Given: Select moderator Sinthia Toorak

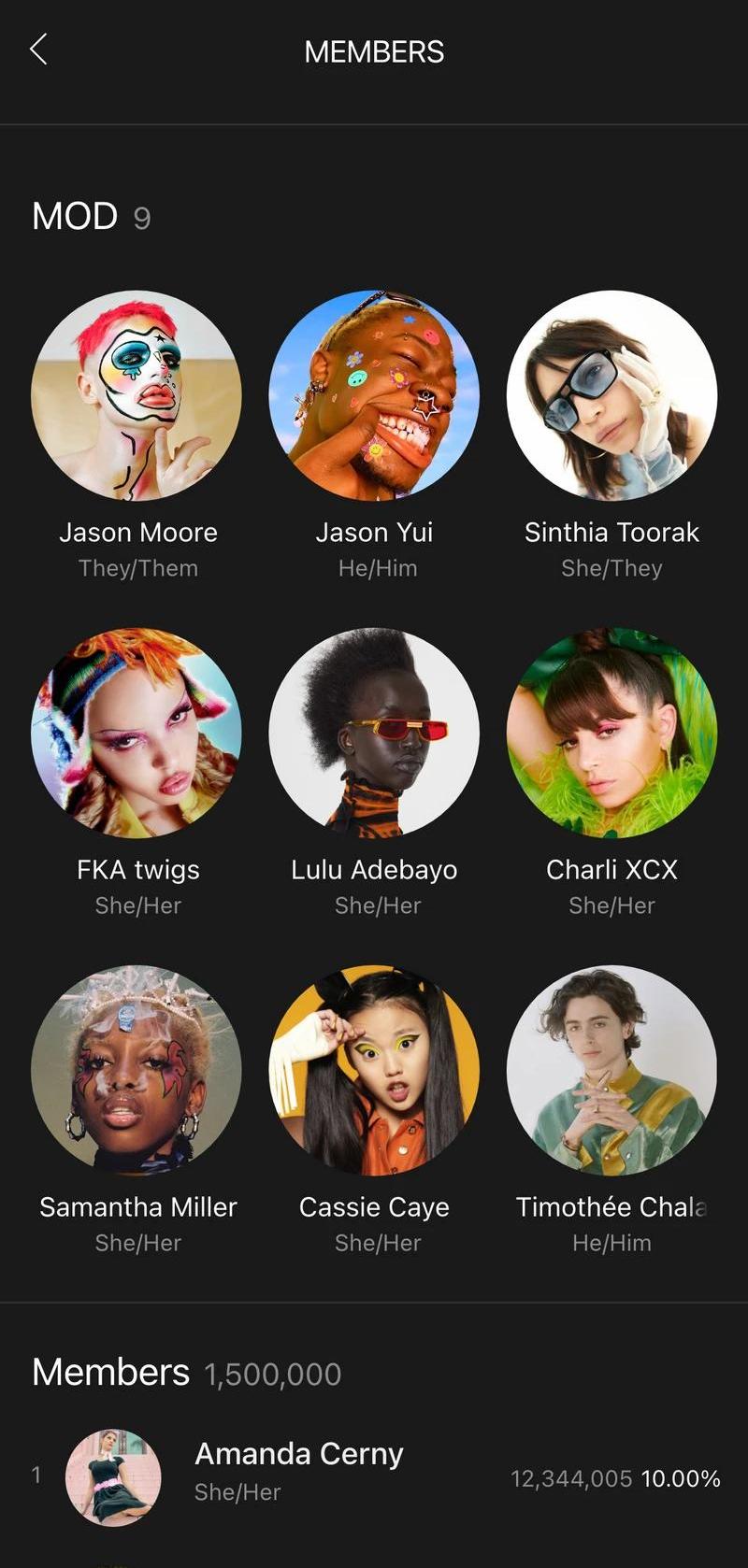Looking at the screenshot, I should point(611,395).
